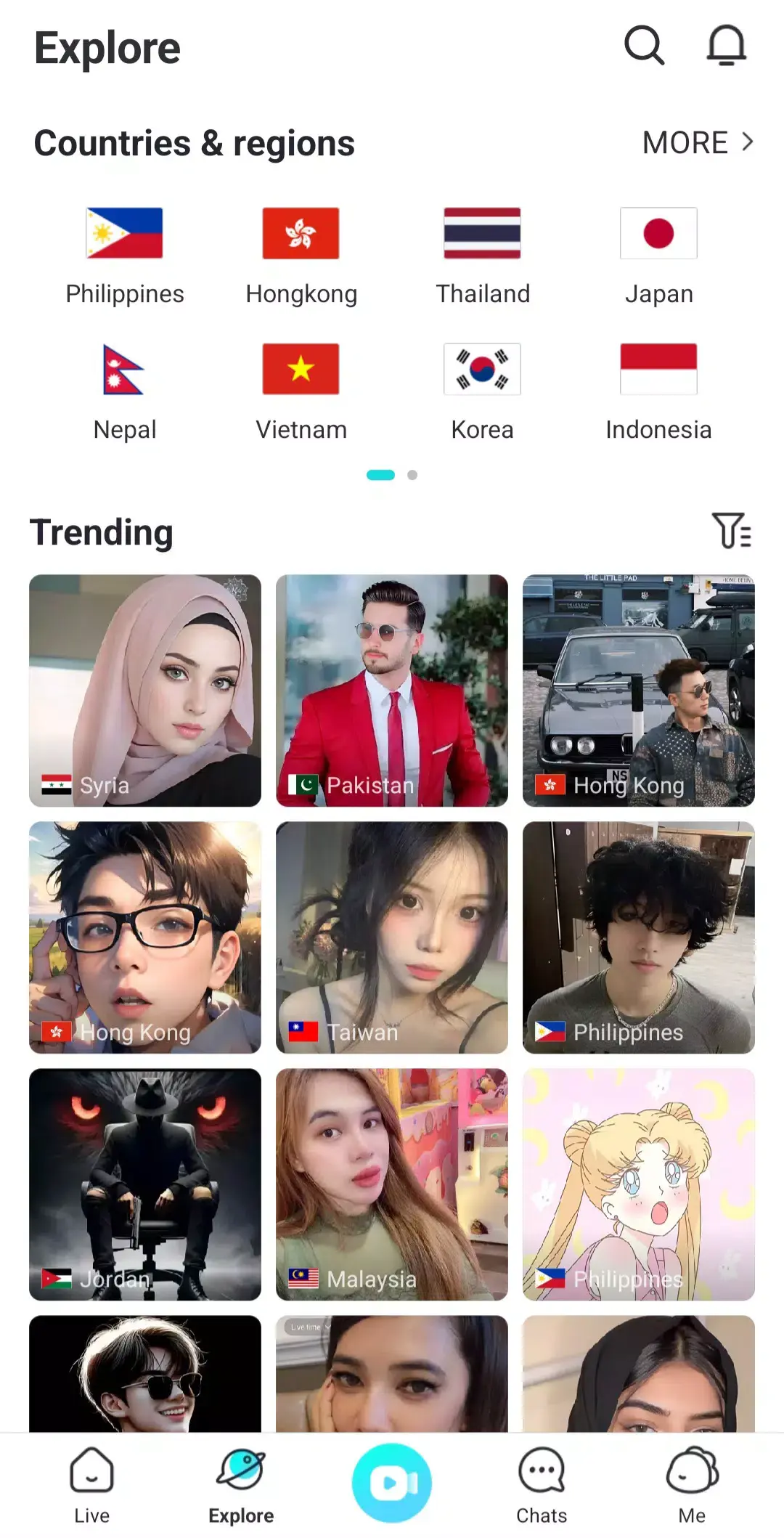This screenshot has height=1538, width=784.
Task: Open the Malaysia trending stream
Action: [x=391, y=1184]
